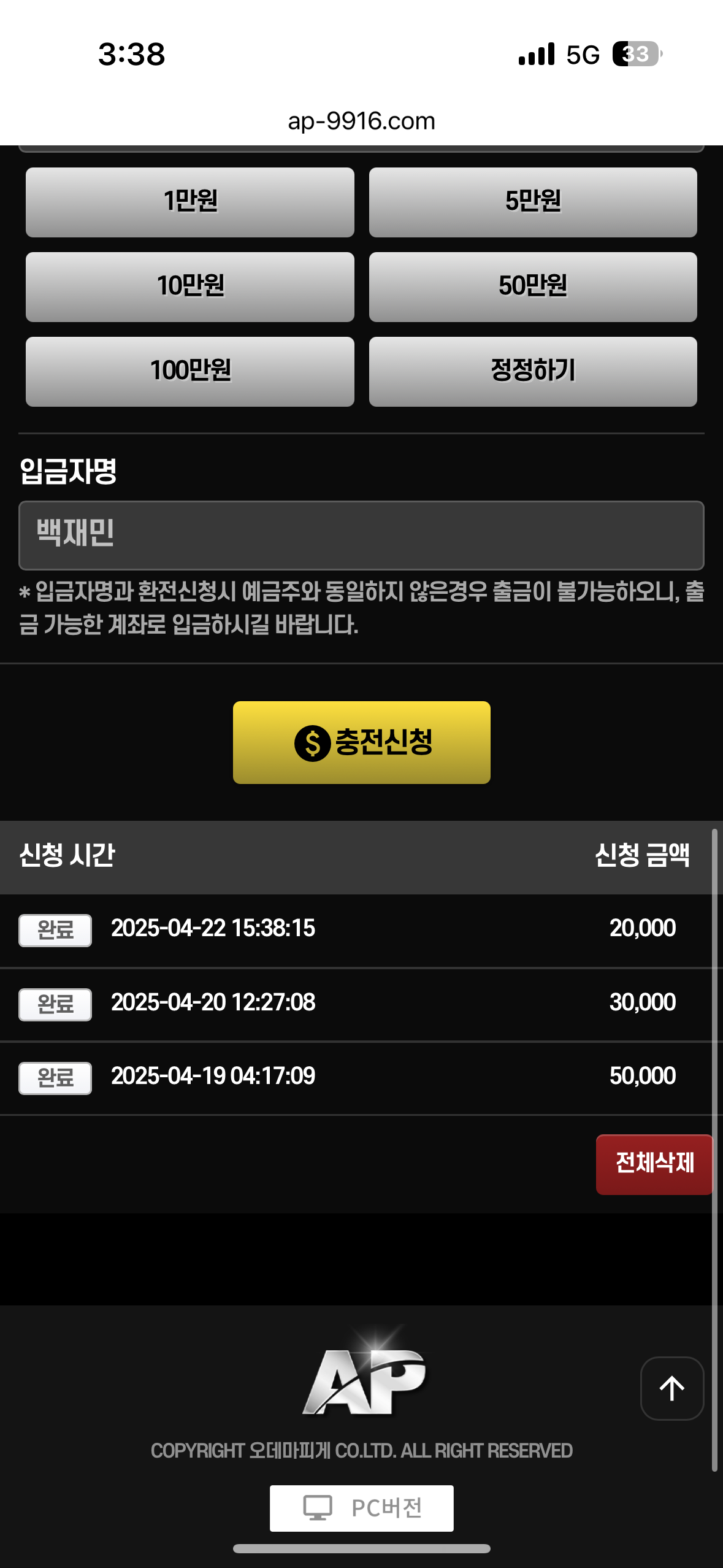
Task: Delete all history with 전체삭제
Action: tap(654, 1164)
